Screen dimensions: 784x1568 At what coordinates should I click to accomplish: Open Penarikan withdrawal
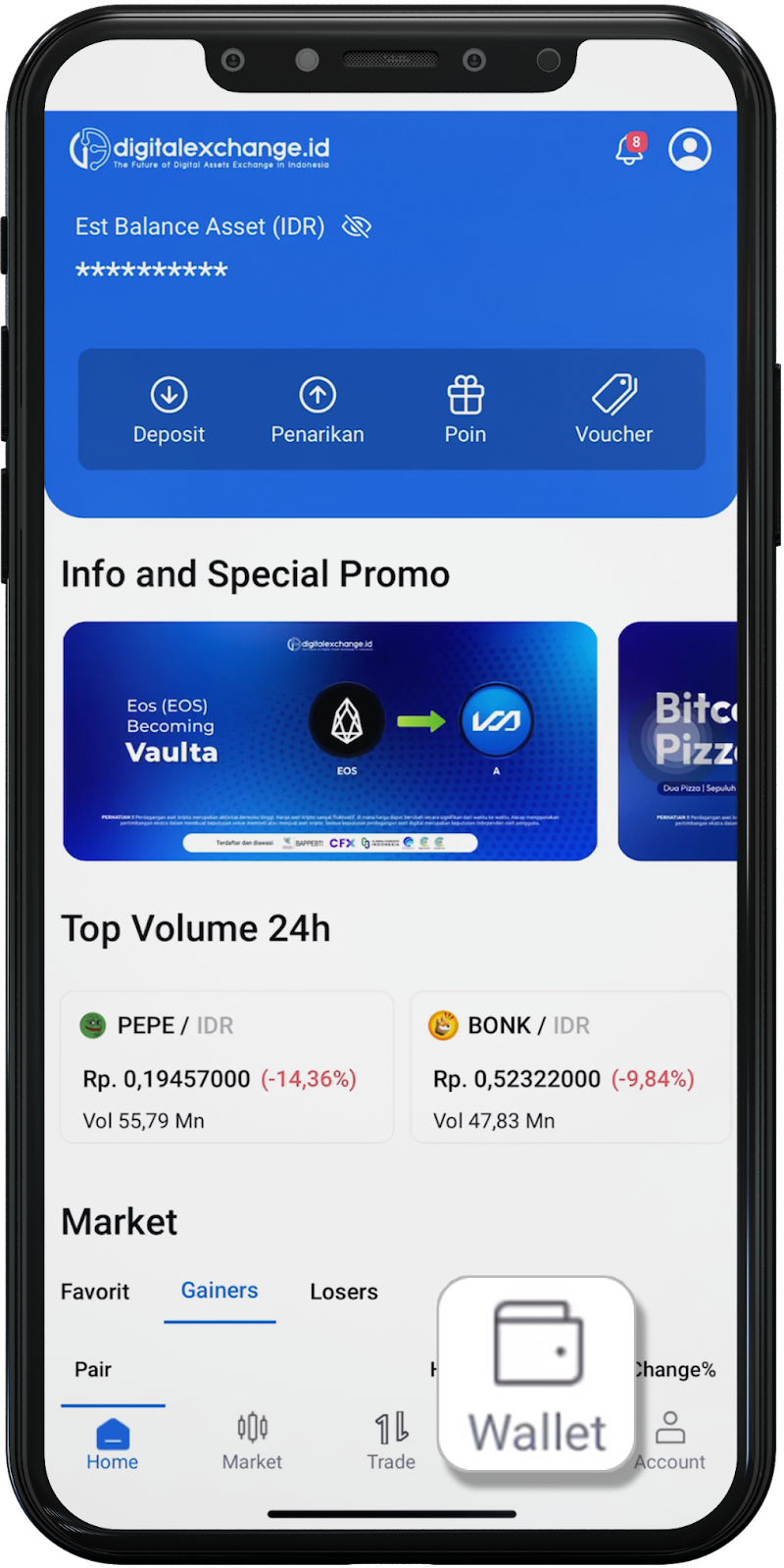pos(318,411)
